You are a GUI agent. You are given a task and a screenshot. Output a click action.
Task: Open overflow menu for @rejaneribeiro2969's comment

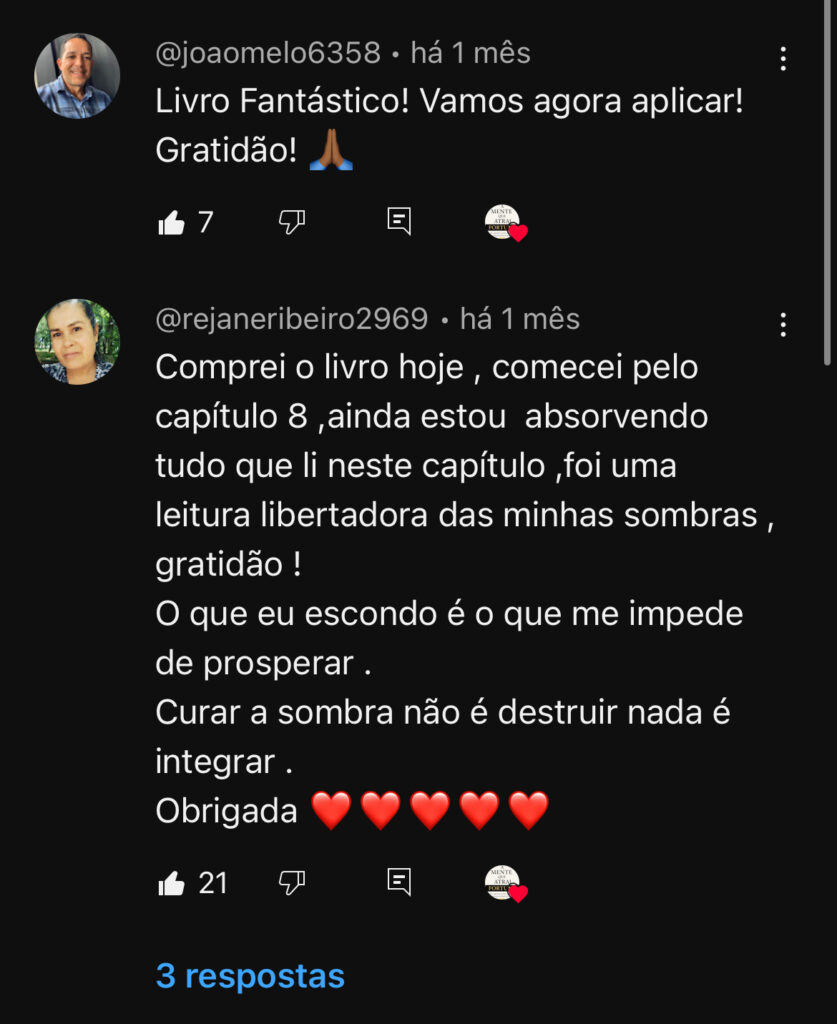pos(783,325)
